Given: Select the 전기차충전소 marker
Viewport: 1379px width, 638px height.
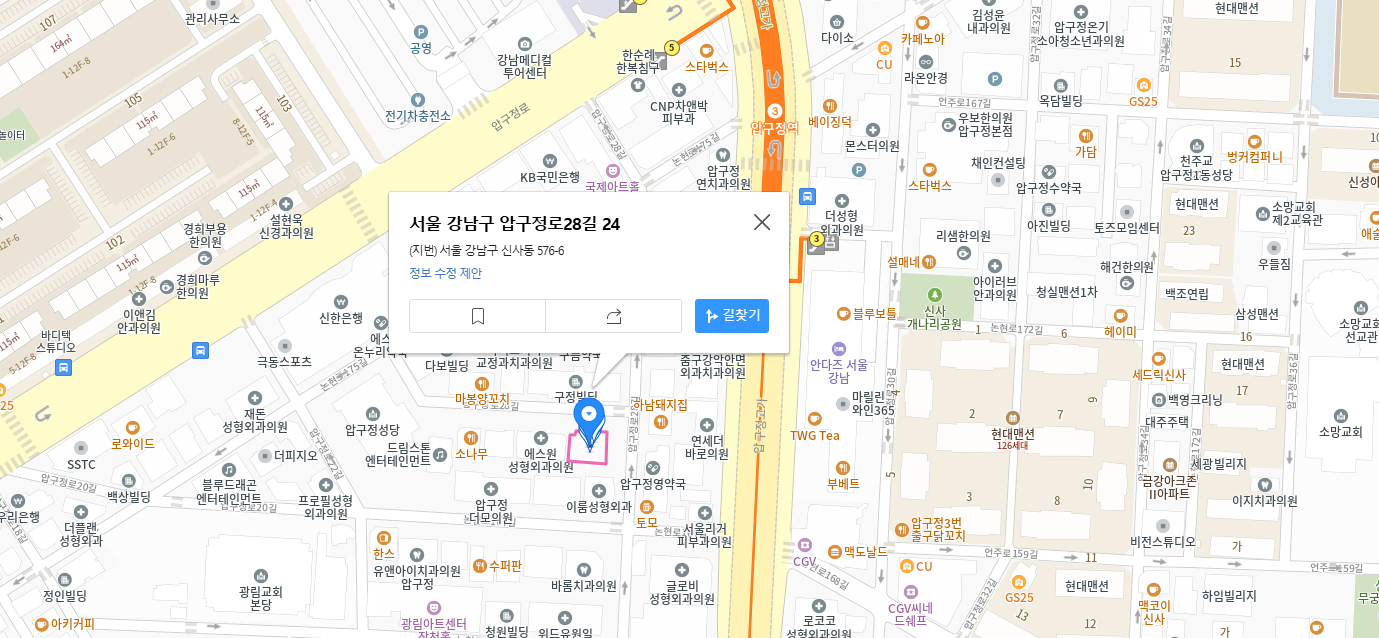Looking at the screenshot, I should coord(418,100).
